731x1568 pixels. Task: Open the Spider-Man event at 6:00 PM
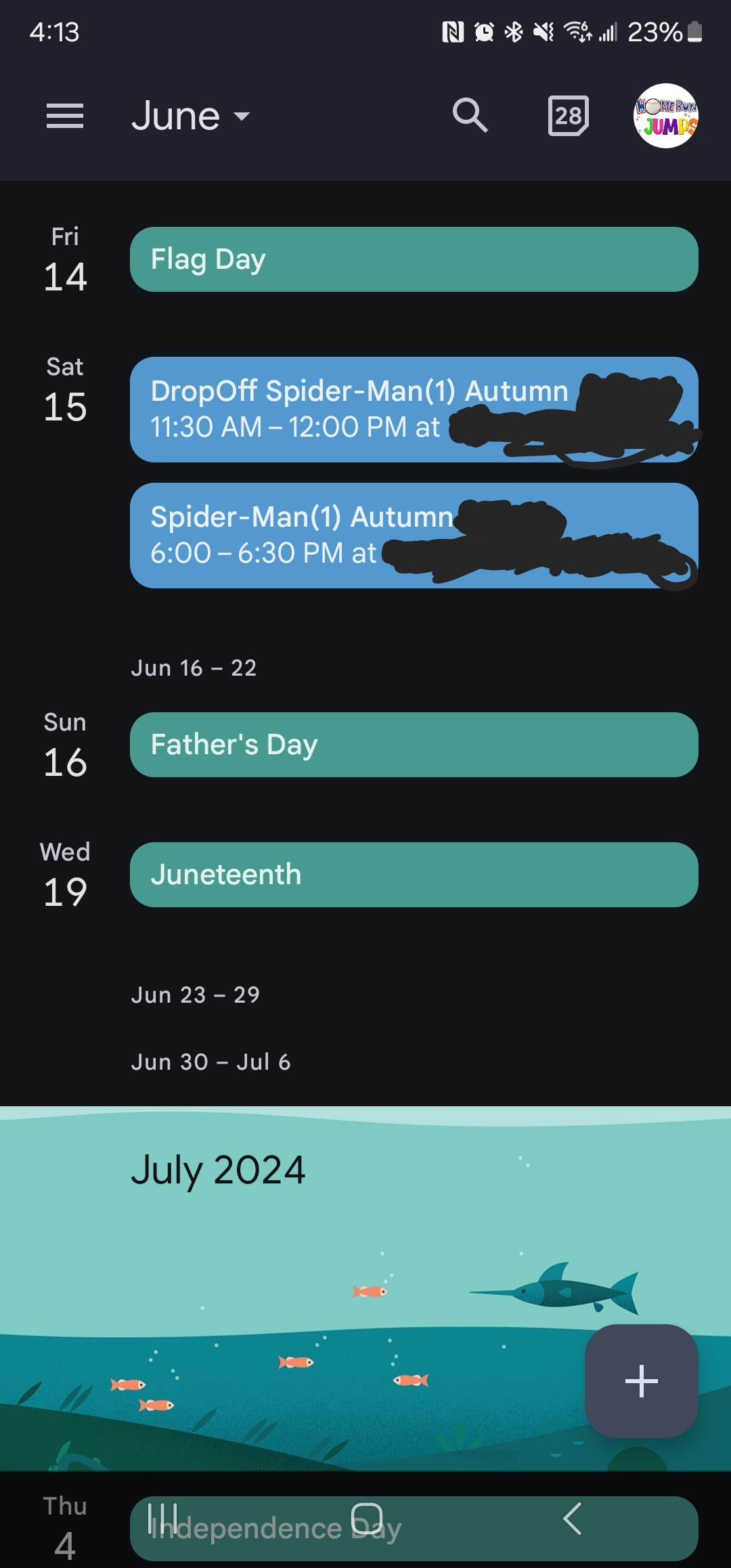pos(298,535)
